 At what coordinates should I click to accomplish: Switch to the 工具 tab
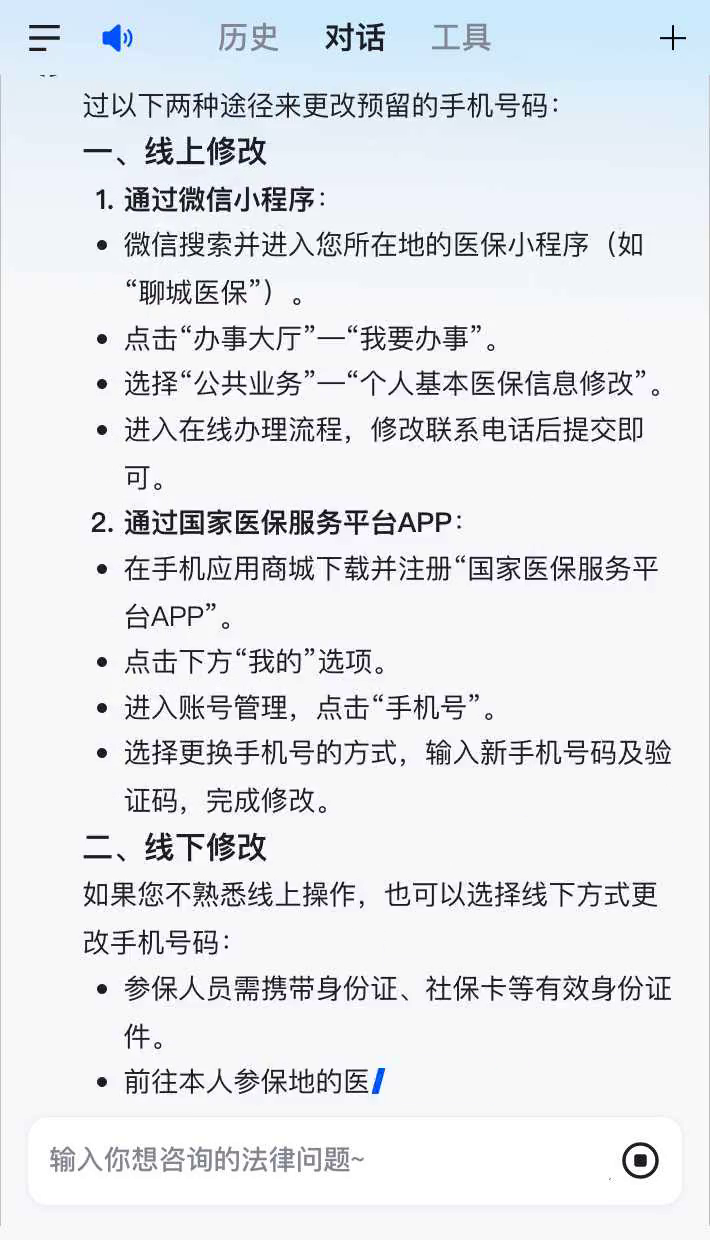point(461,38)
